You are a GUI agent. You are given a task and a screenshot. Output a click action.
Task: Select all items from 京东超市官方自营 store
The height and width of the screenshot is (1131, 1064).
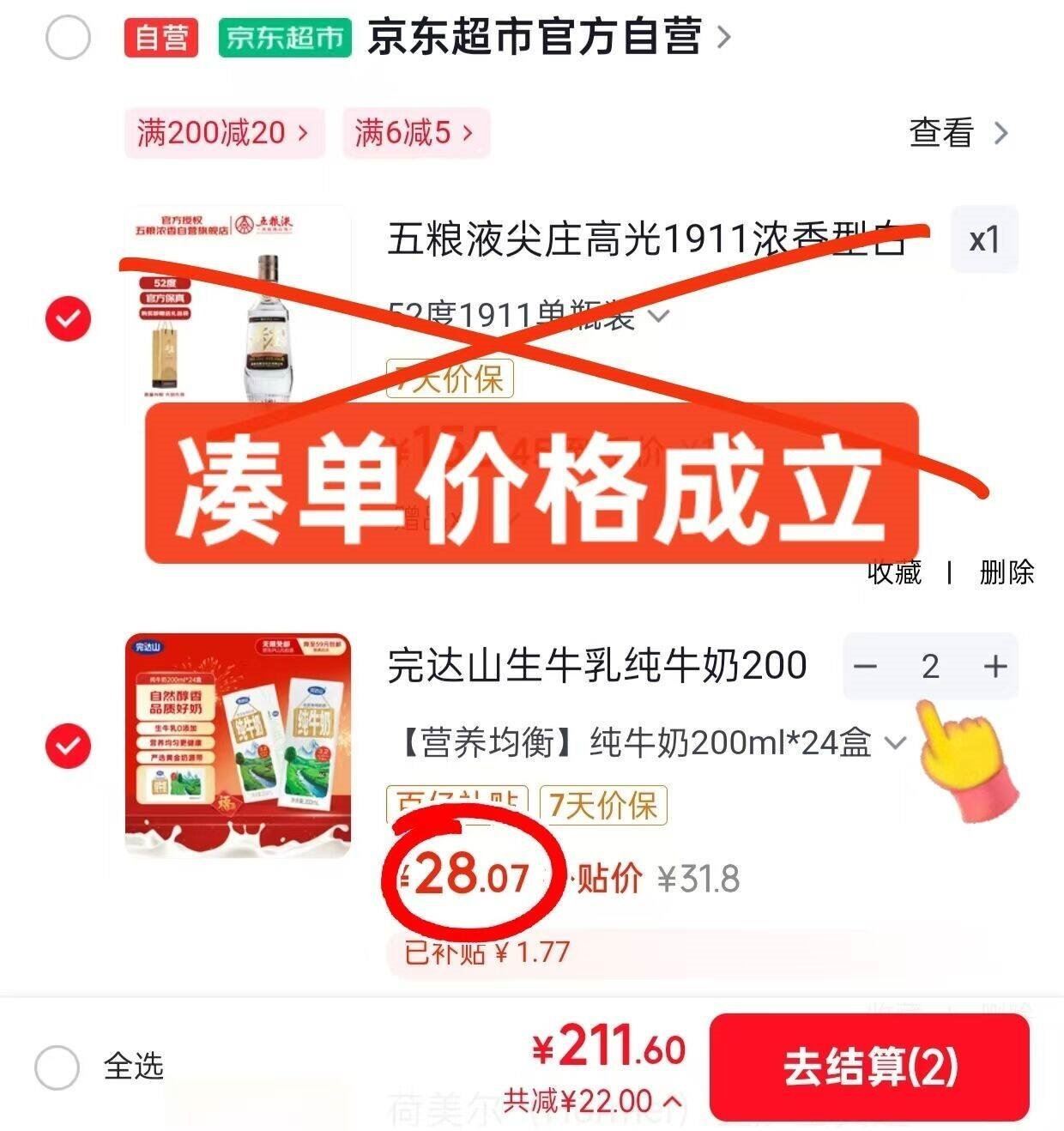point(67,38)
